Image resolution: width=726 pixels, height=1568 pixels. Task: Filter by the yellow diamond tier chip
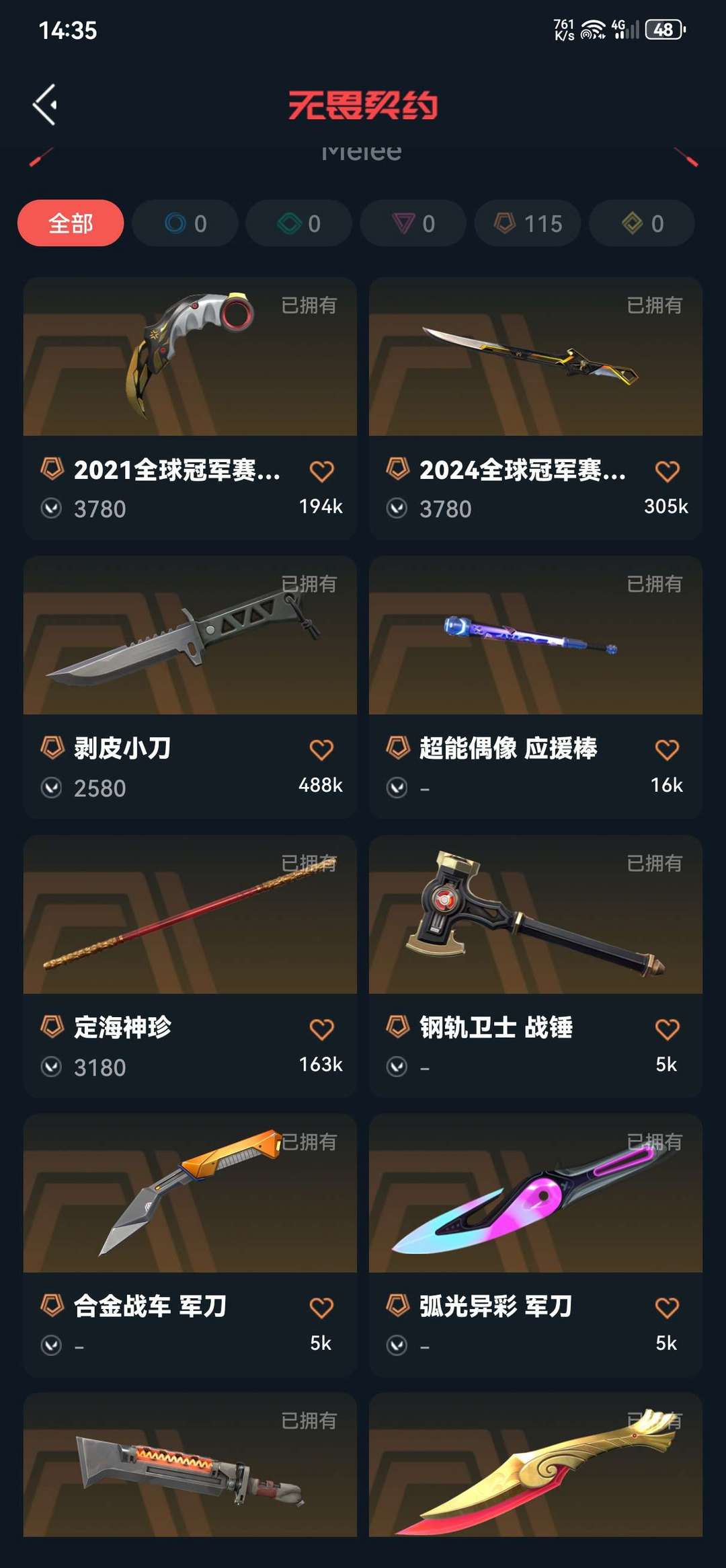point(642,223)
